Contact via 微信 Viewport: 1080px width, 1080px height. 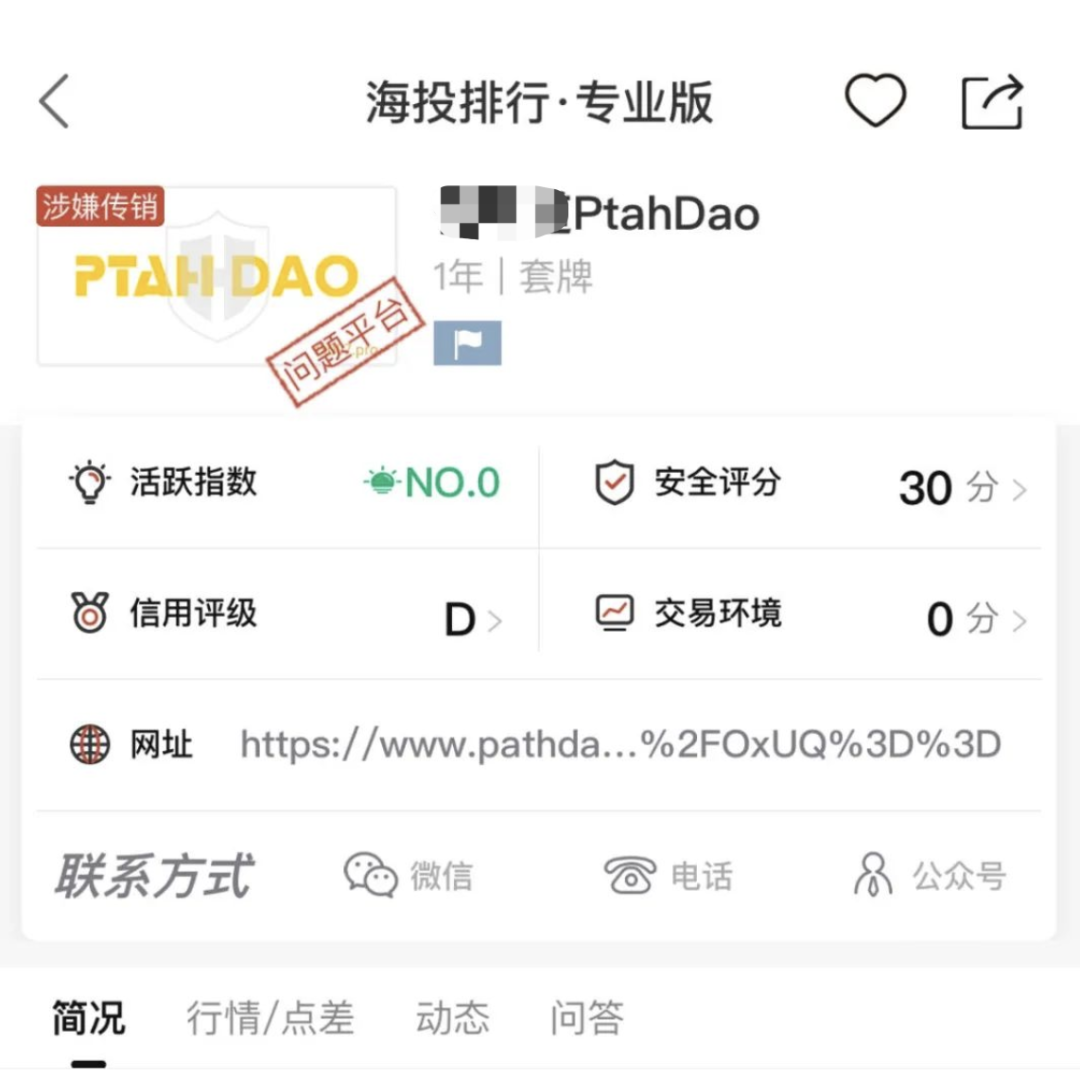point(408,876)
